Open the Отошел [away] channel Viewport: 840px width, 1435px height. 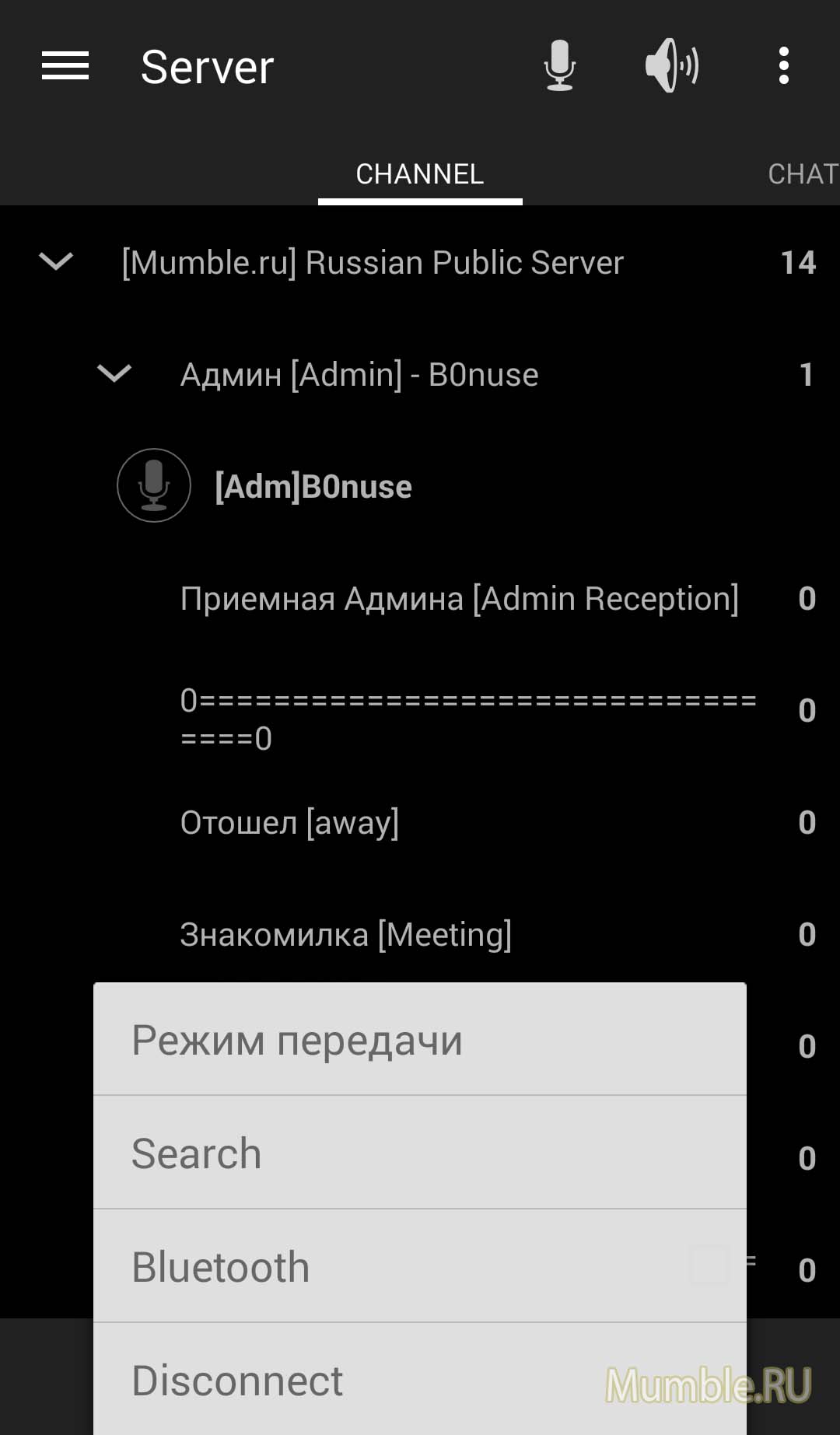tap(289, 823)
